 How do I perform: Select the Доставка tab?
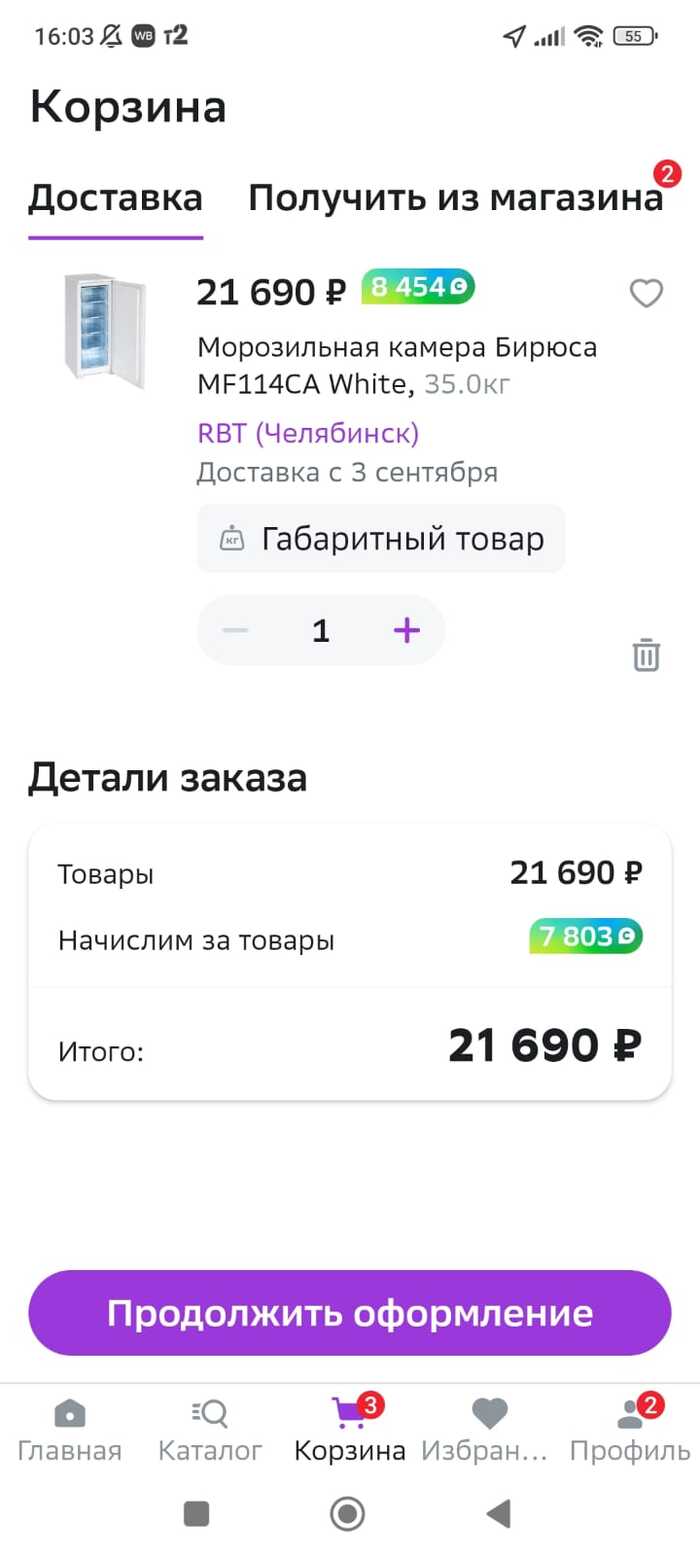(115, 198)
